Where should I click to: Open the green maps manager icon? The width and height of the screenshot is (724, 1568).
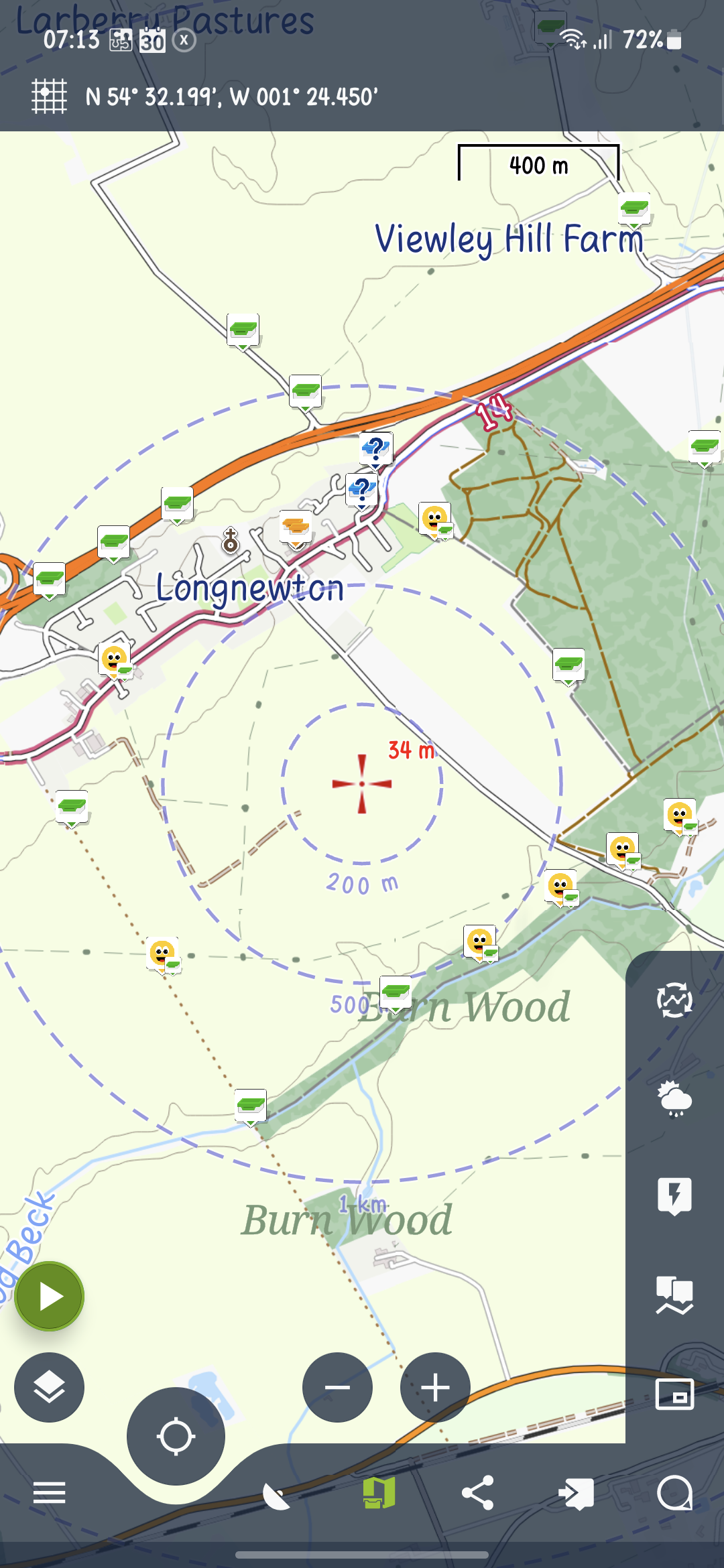click(379, 1493)
